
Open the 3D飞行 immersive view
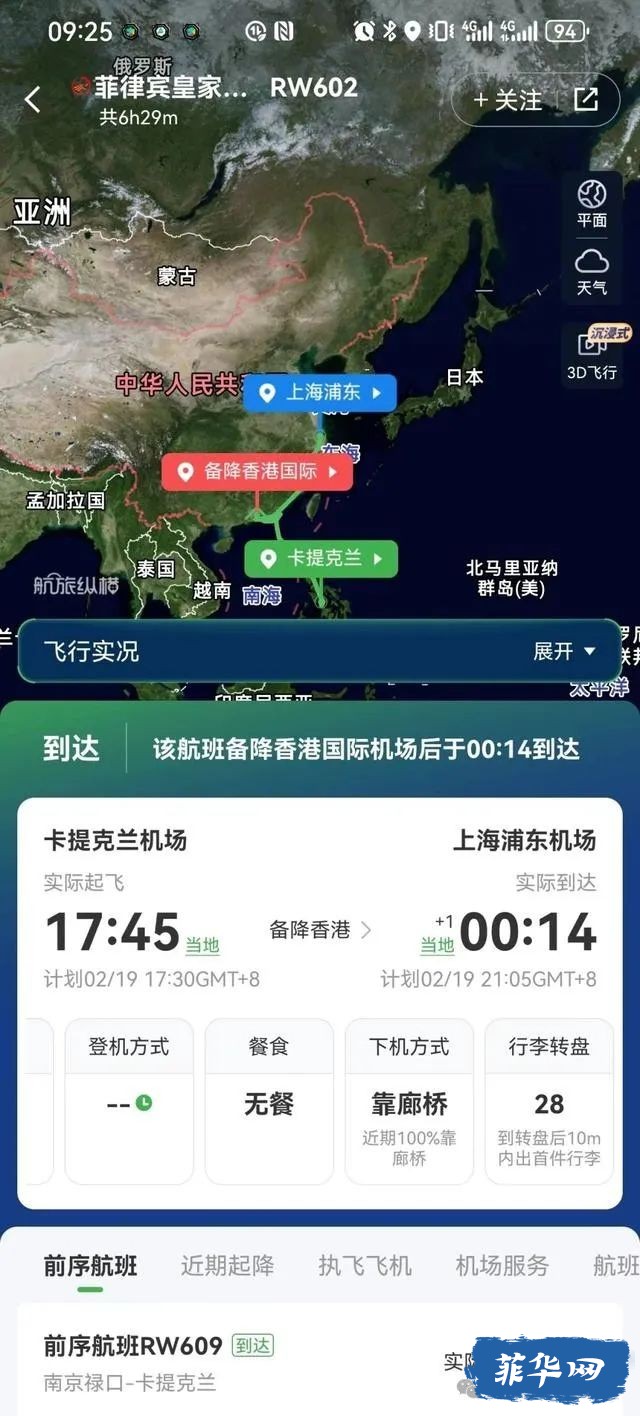pos(592,354)
